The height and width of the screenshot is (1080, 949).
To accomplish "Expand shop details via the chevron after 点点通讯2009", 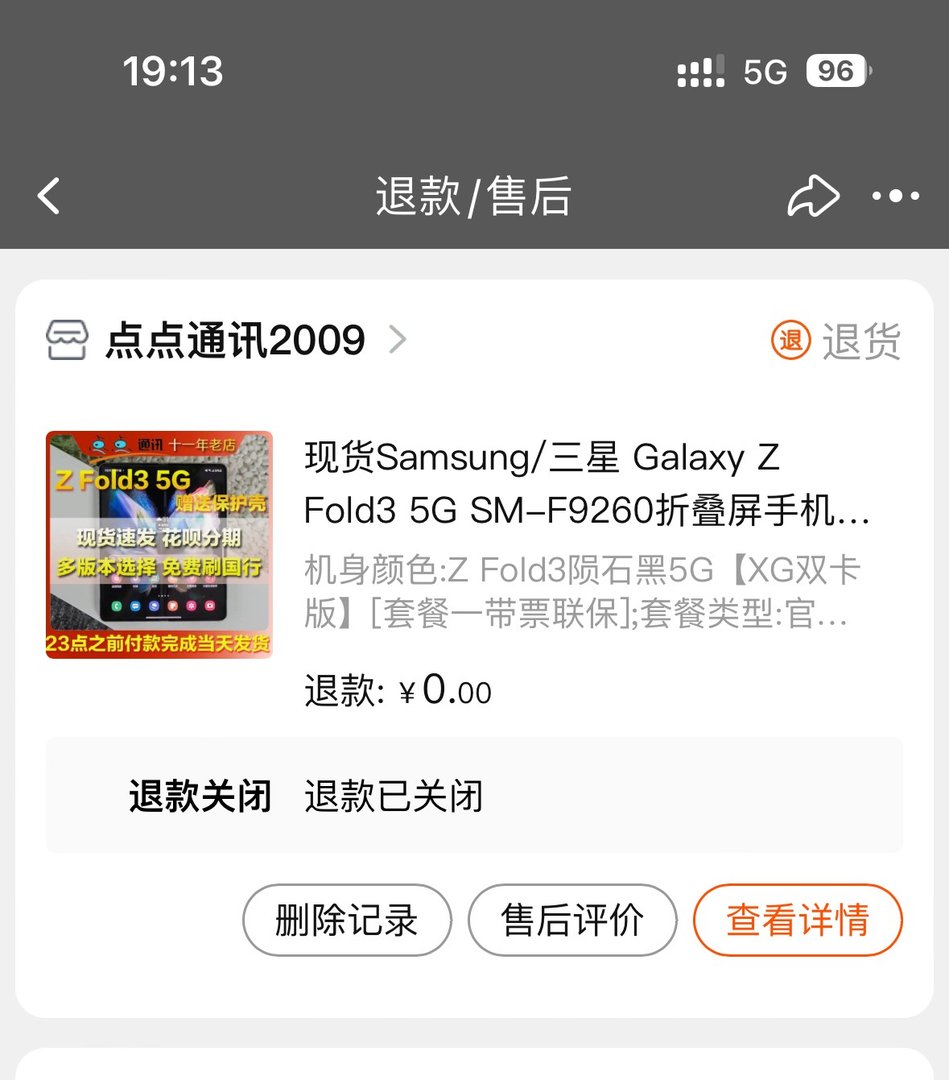I will pyautogui.click(x=396, y=341).
